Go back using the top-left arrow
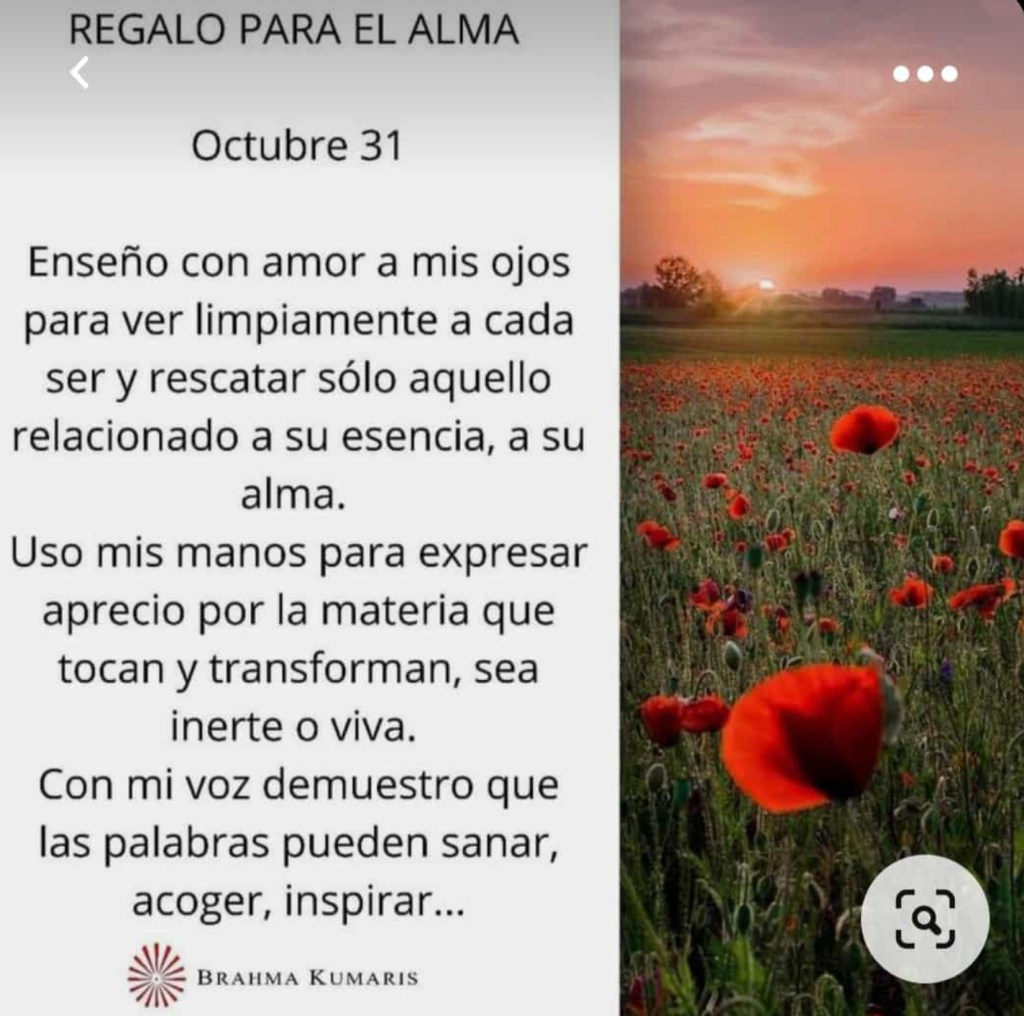Viewport: 1024px width, 1016px height. click(x=81, y=73)
